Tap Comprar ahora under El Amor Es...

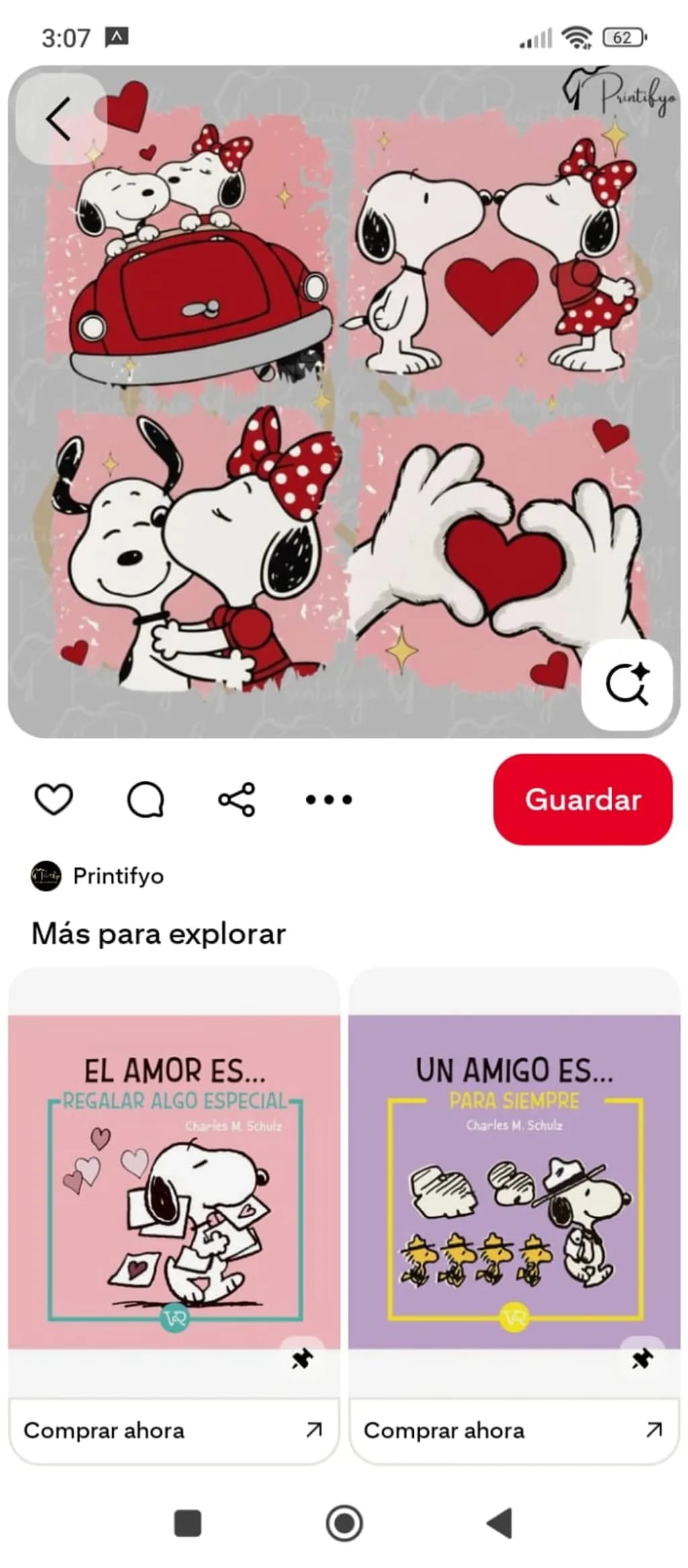coord(174,1431)
